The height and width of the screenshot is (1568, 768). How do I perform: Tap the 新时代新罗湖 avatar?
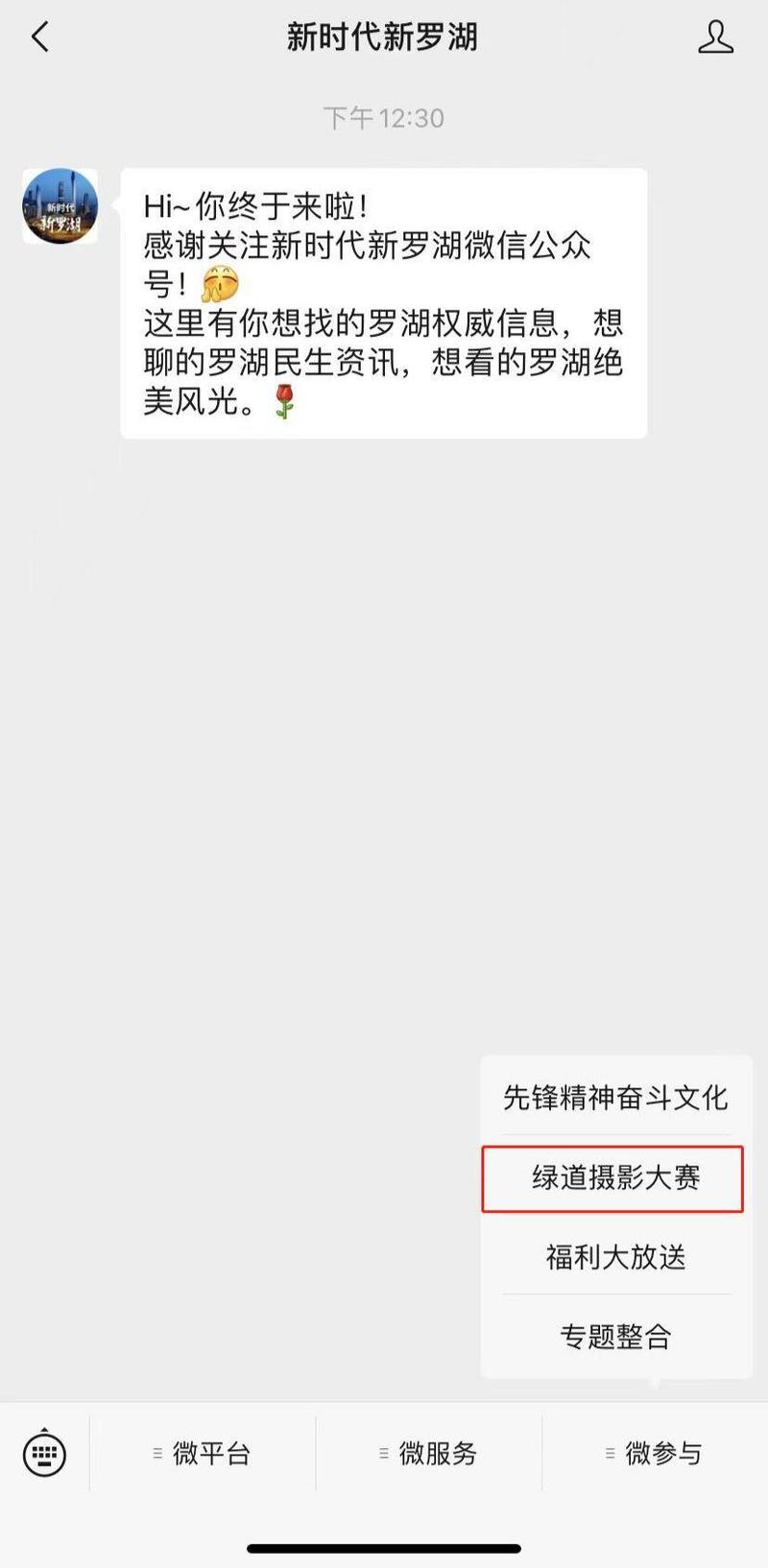pos(60,206)
